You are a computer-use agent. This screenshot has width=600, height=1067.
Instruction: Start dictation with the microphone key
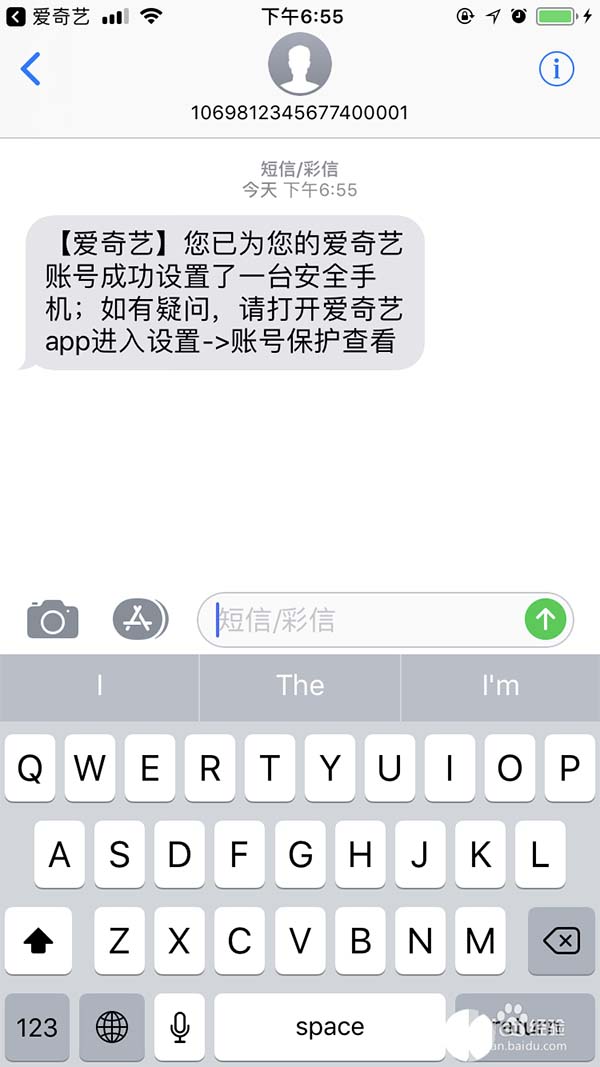(x=180, y=1026)
